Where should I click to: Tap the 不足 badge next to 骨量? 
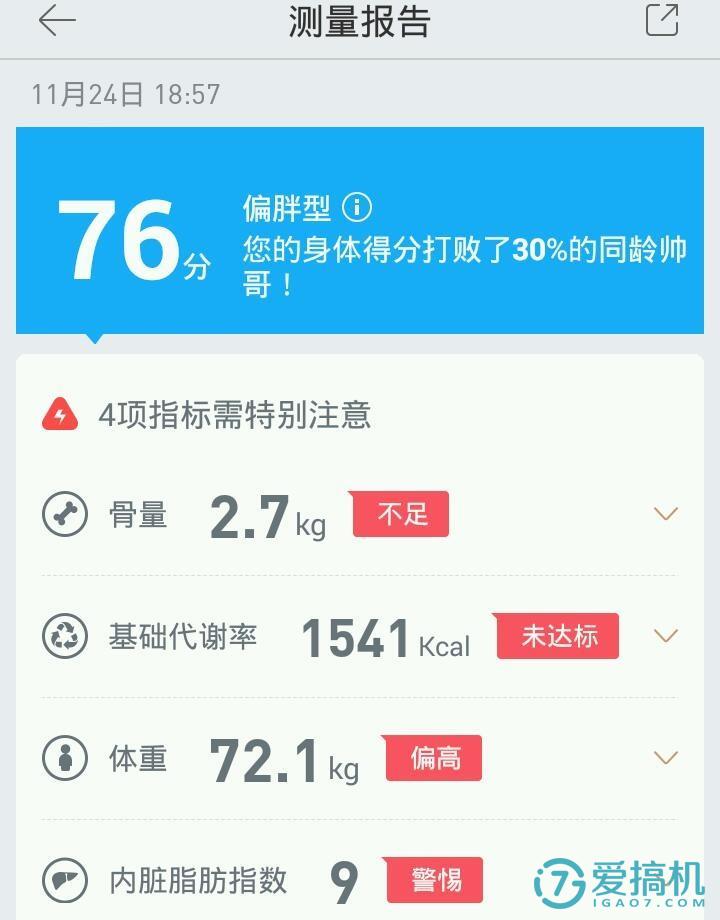pos(401,513)
